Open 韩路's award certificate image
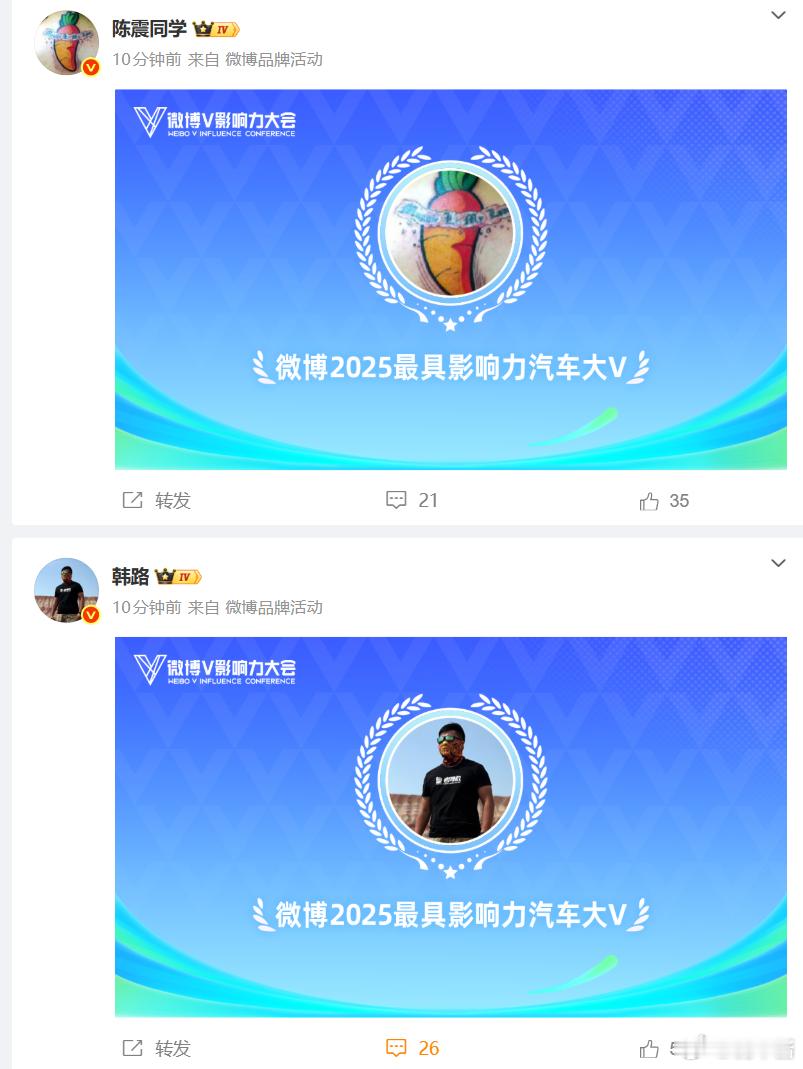Screen dimensions: 803x1069 [450, 825]
